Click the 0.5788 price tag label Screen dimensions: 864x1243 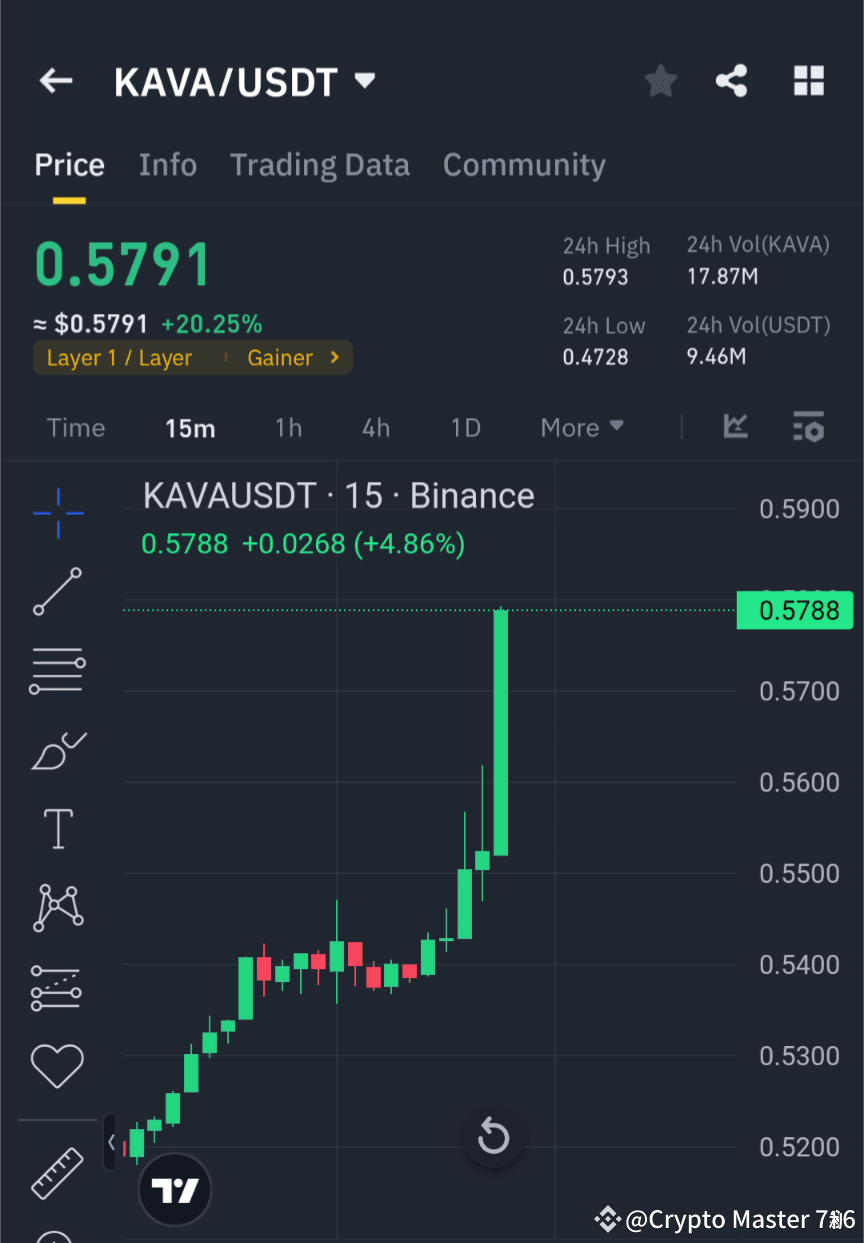click(x=795, y=610)
